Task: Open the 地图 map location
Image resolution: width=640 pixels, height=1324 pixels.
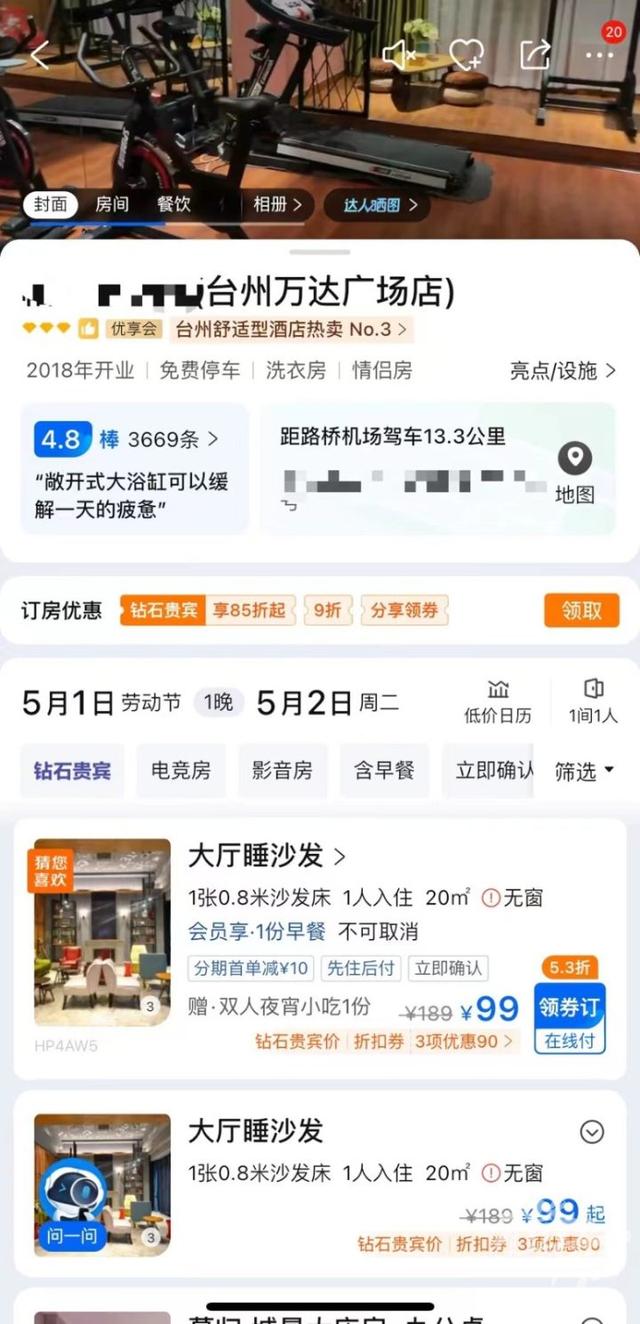Action: (575, 473)
